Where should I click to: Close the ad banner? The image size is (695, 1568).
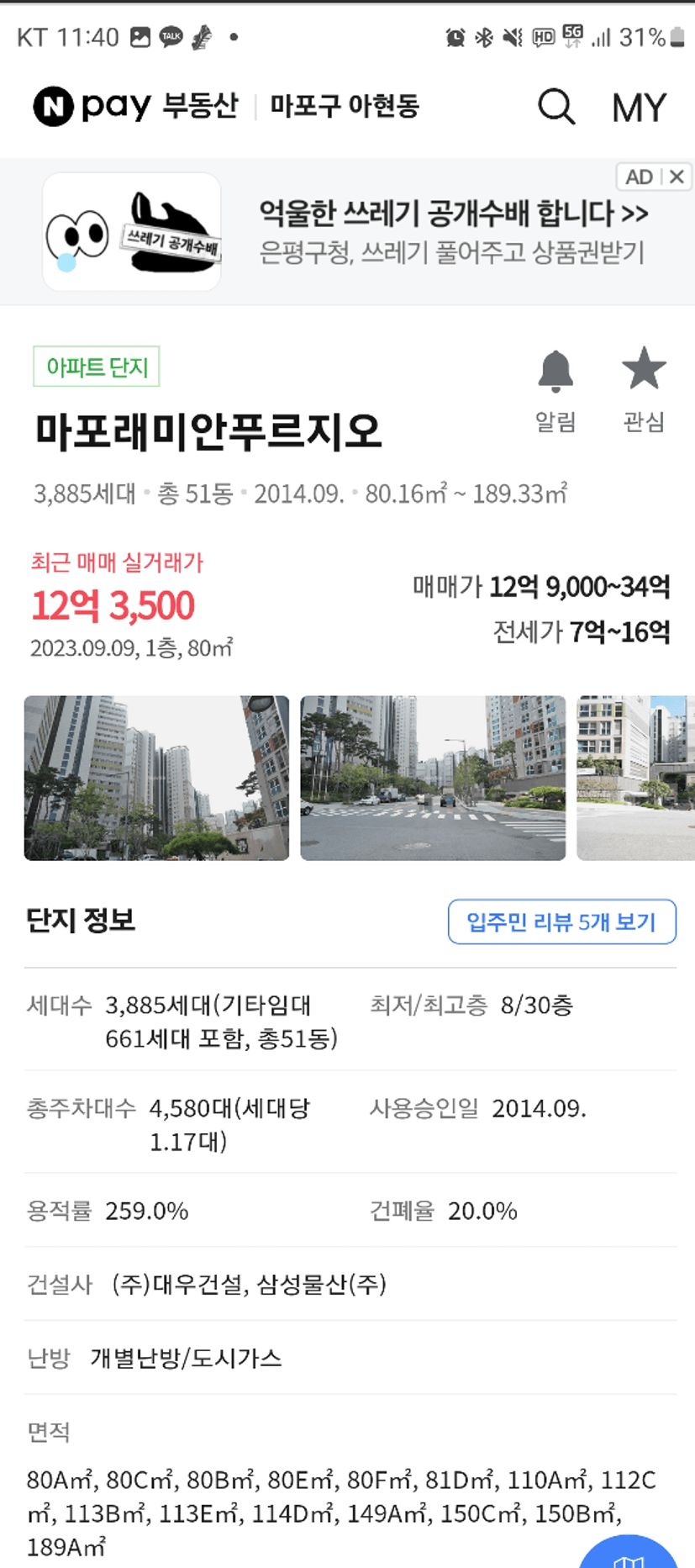click(677, 177)
